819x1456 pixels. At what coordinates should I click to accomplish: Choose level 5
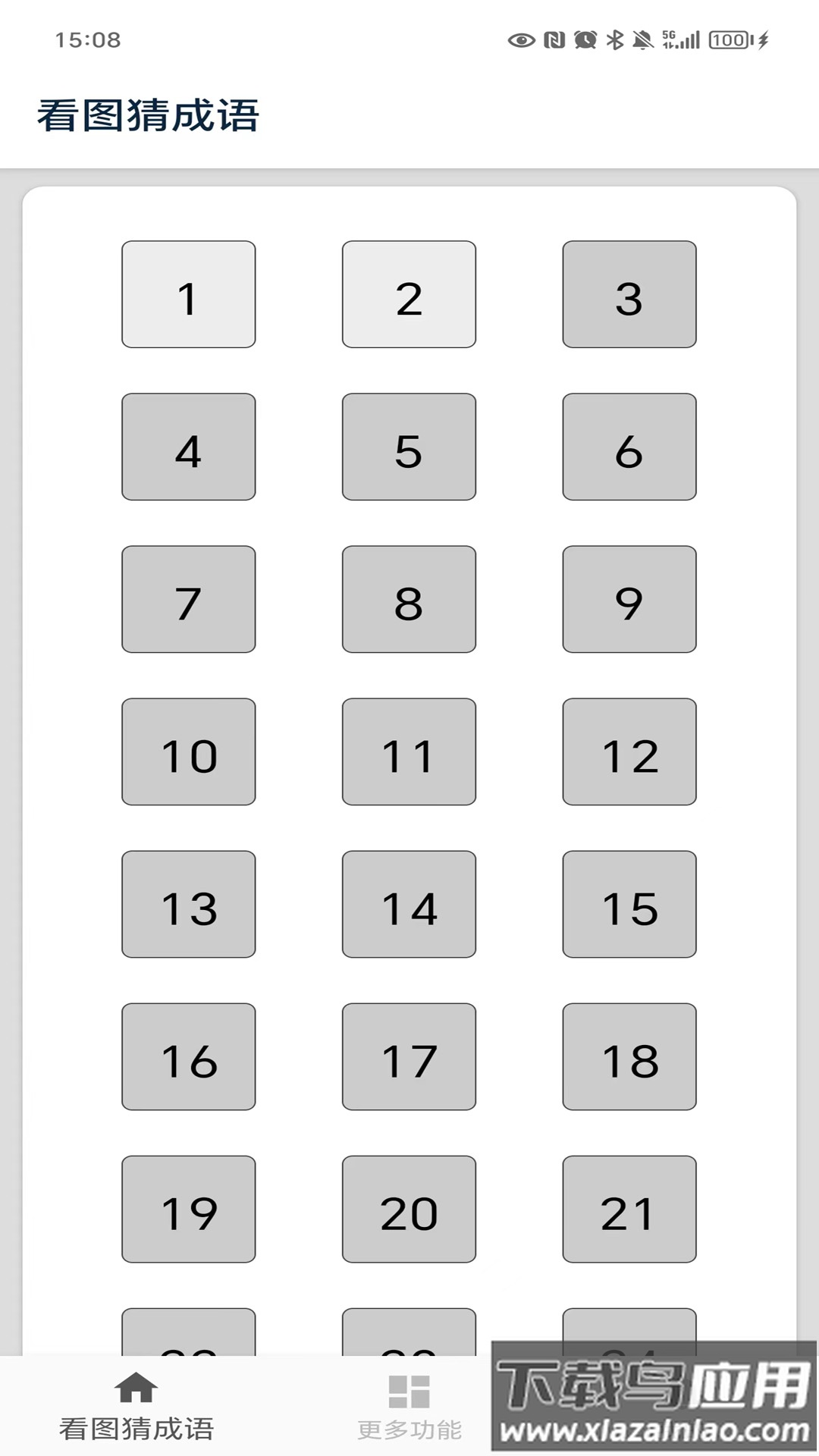coord(409,447)
